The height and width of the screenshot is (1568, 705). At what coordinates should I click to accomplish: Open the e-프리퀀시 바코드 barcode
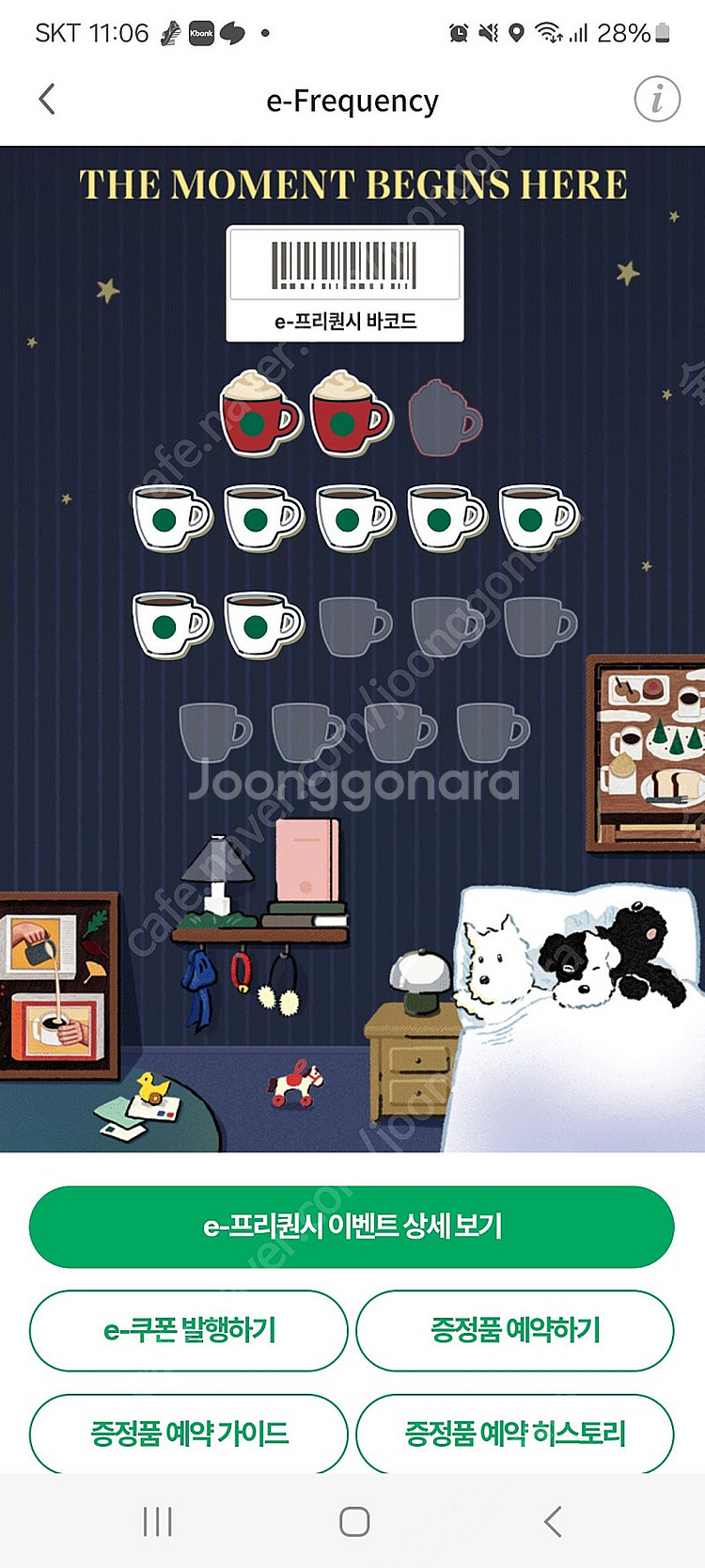pyautogui.click(x=345, y=283)
